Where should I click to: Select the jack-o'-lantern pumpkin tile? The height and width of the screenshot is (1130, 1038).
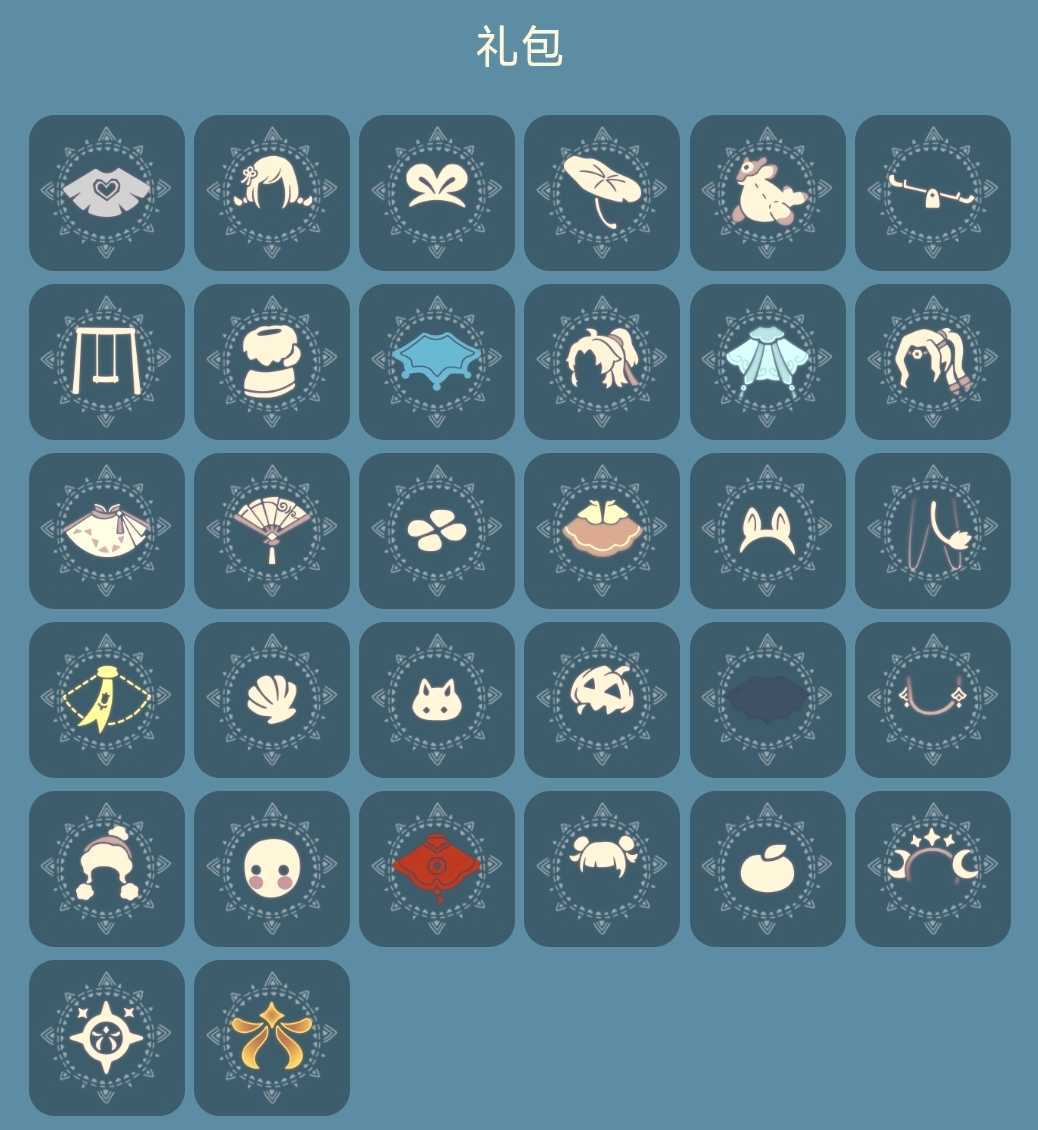(602, 699)
